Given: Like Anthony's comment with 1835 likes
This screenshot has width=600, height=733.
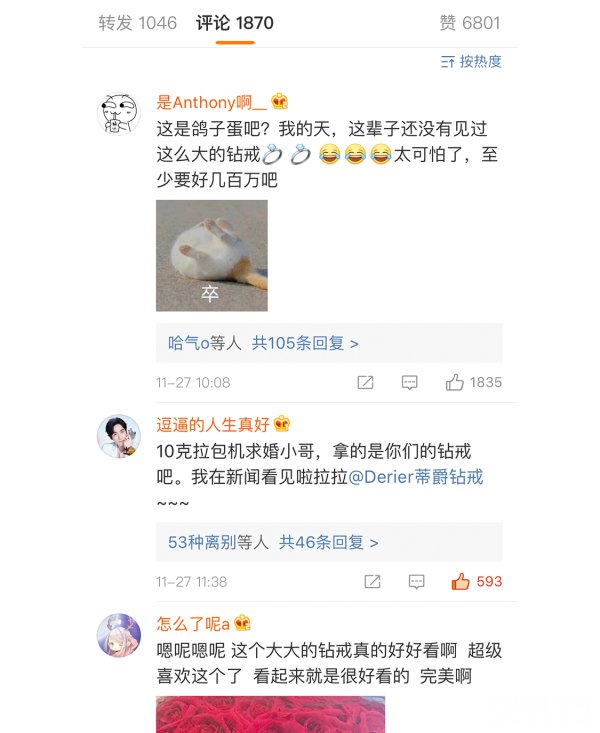Looking at the screenshot, I should [456, 382].
